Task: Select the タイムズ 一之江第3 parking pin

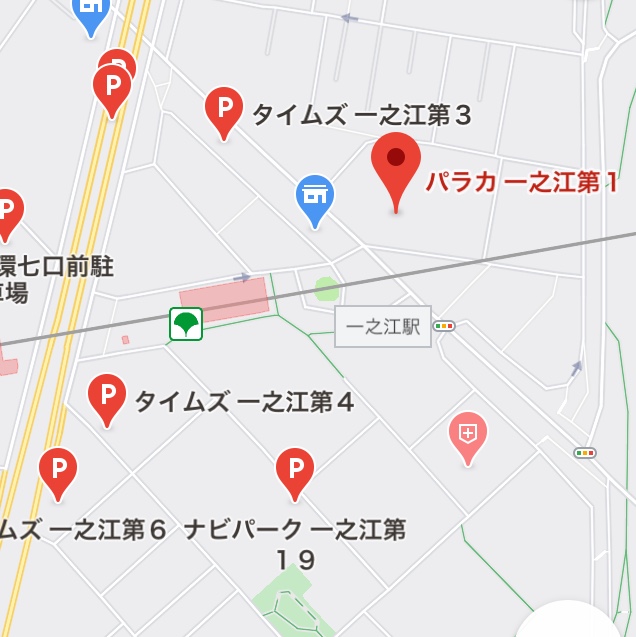Action: (x=224, y=109)
